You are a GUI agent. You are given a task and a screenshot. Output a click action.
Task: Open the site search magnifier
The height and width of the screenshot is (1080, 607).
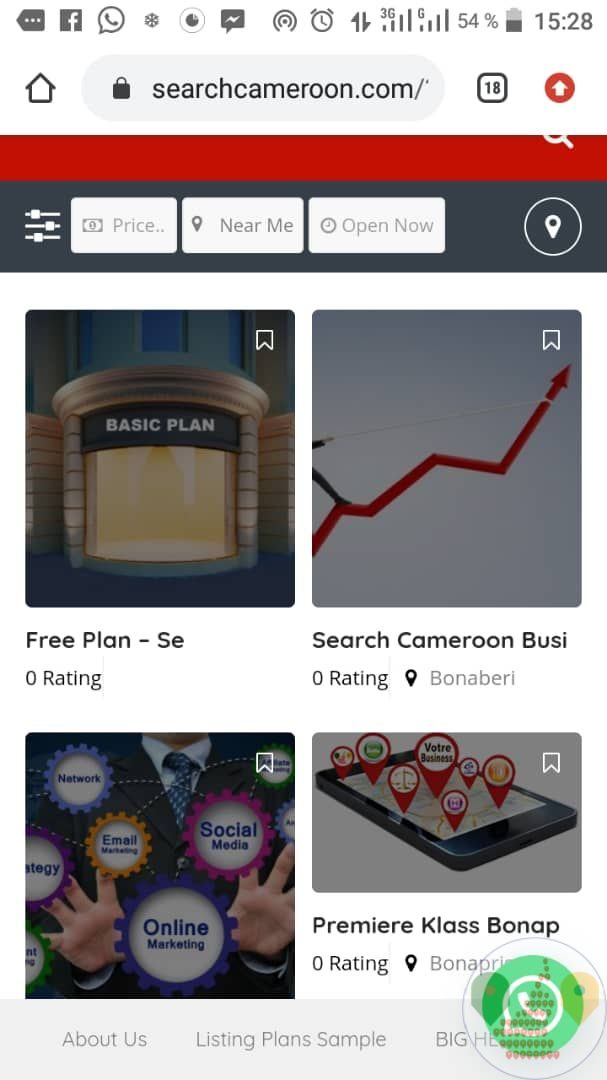[x=558, y=139]
